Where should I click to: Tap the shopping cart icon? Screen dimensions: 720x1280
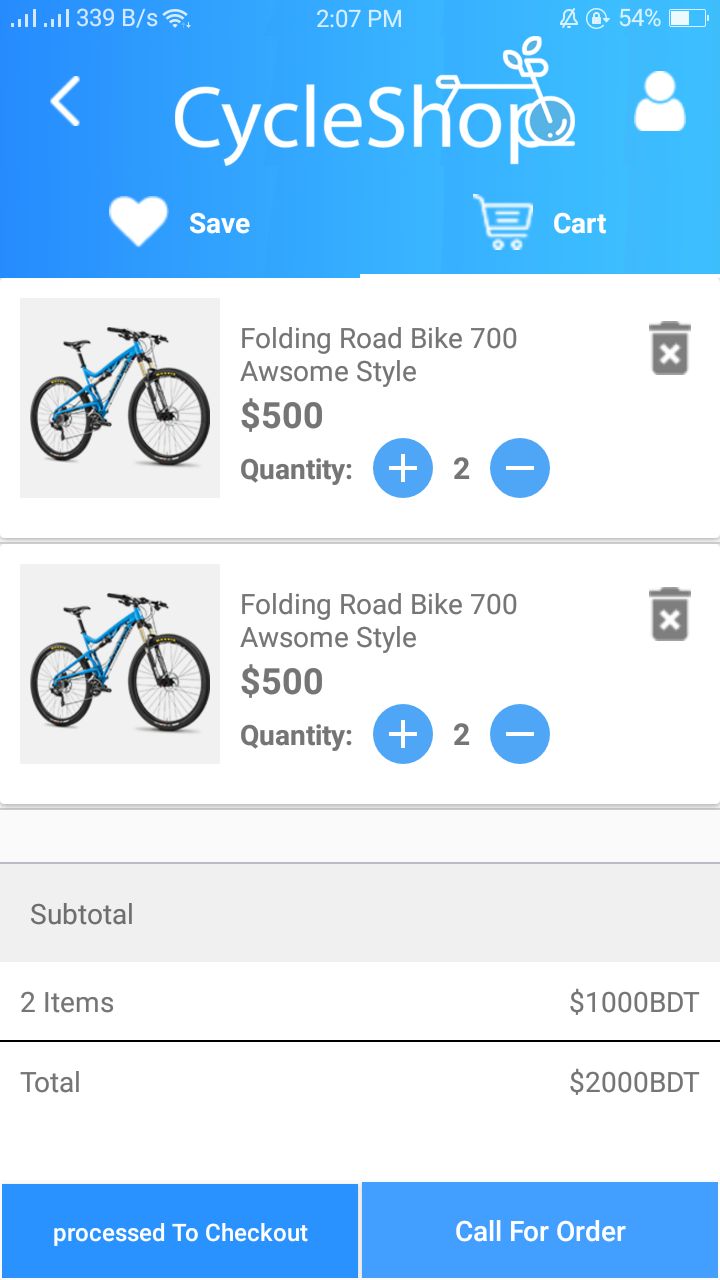pos(503,222)
